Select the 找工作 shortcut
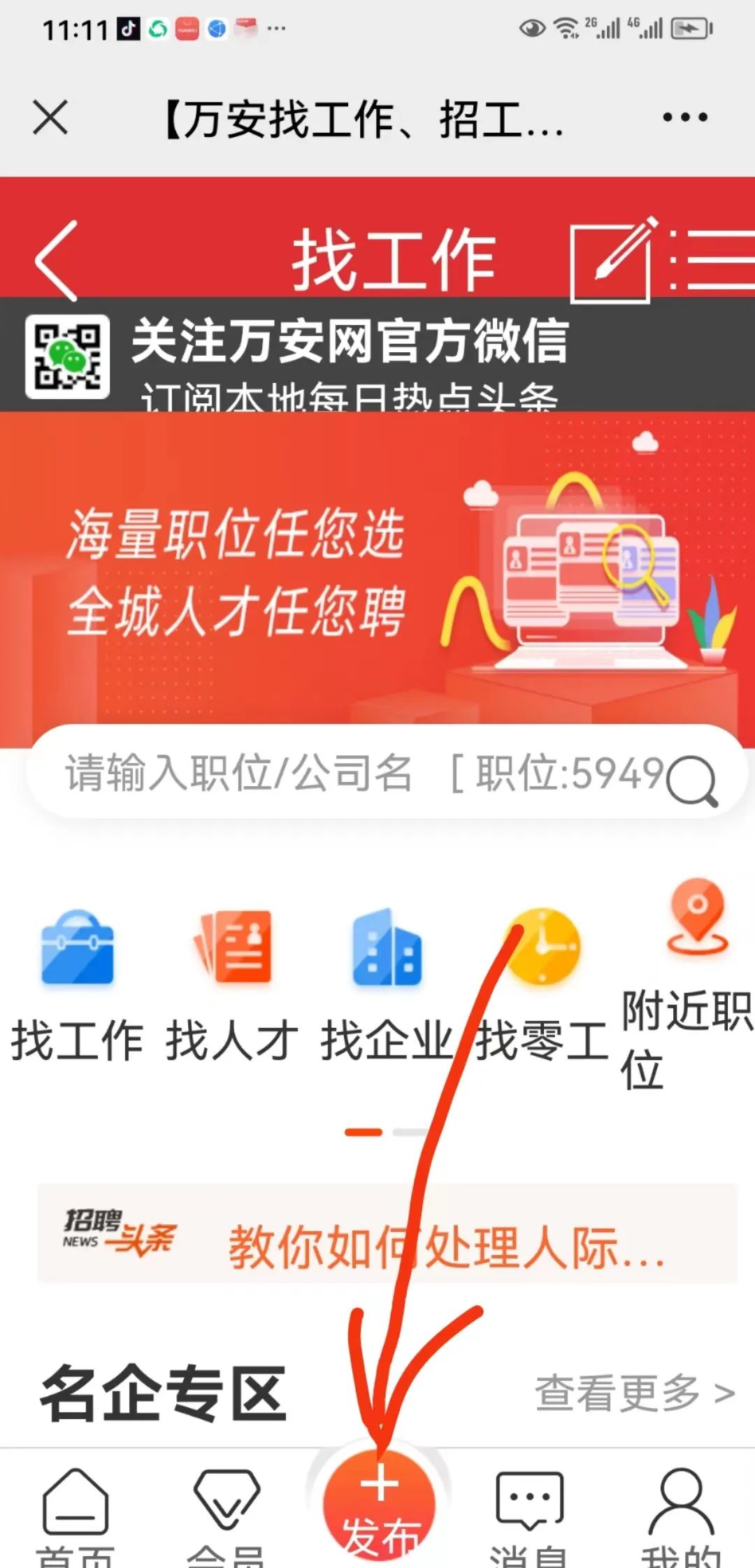The image size is (755, 1568). click(77, 987)
